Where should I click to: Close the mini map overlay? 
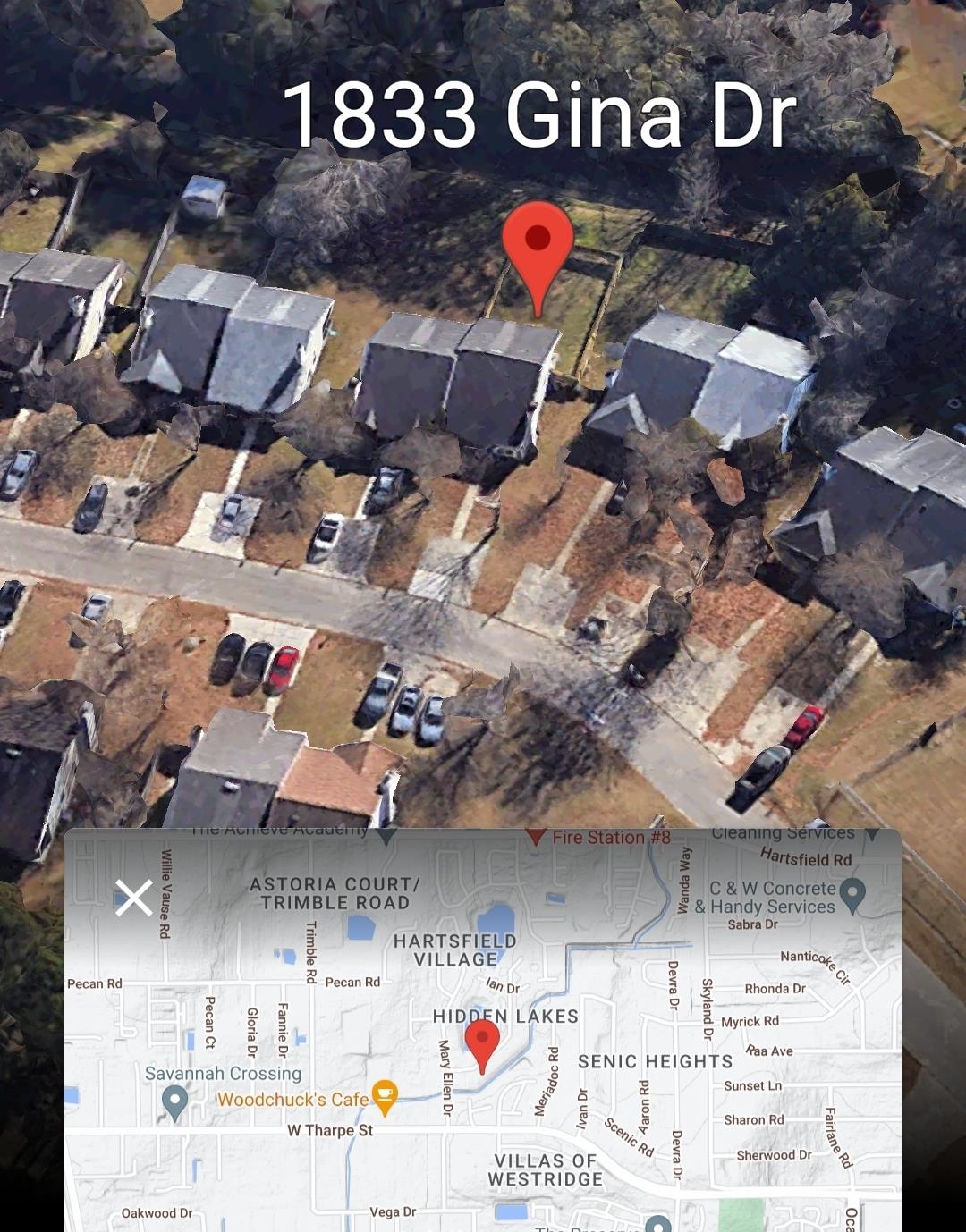[134, 898]
